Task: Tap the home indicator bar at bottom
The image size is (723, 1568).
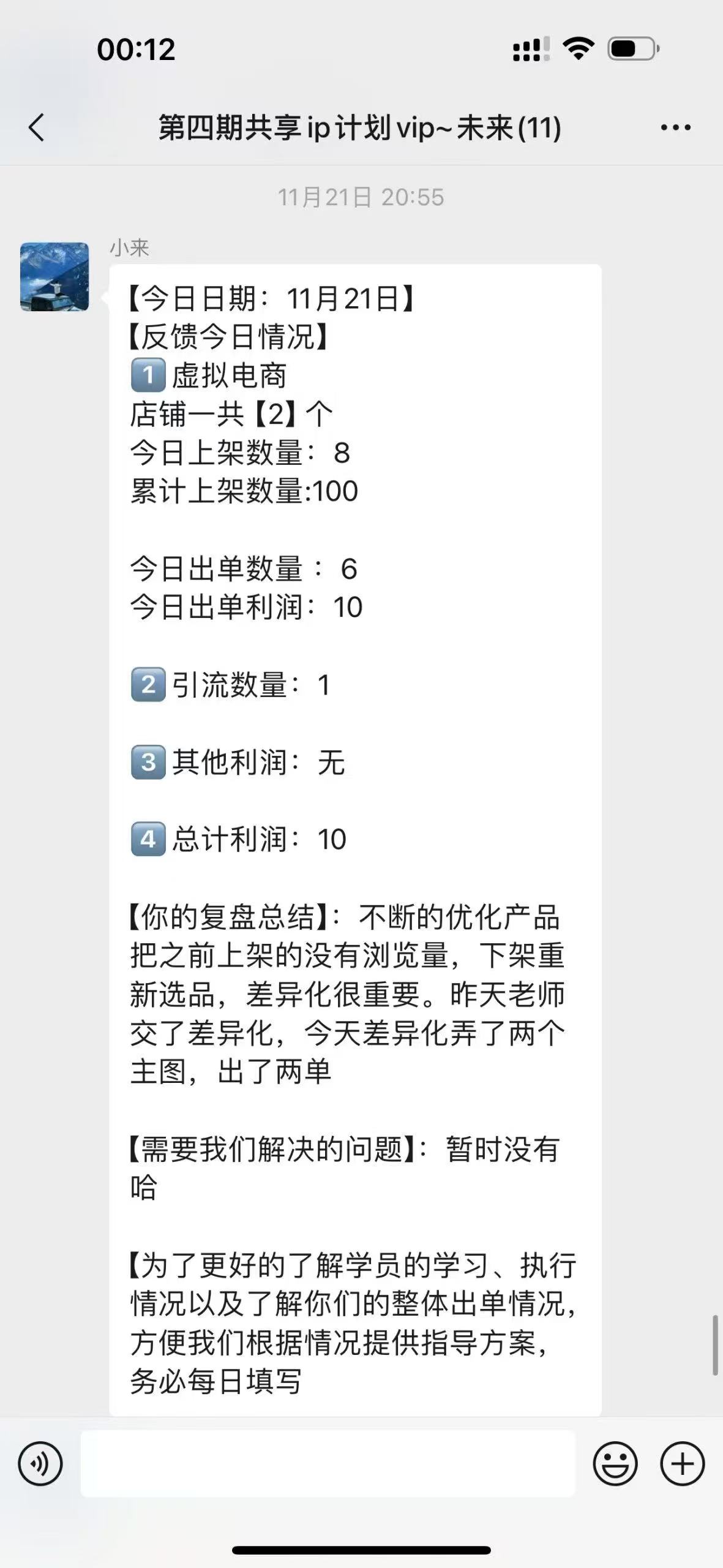Action: coord(361,1551)
